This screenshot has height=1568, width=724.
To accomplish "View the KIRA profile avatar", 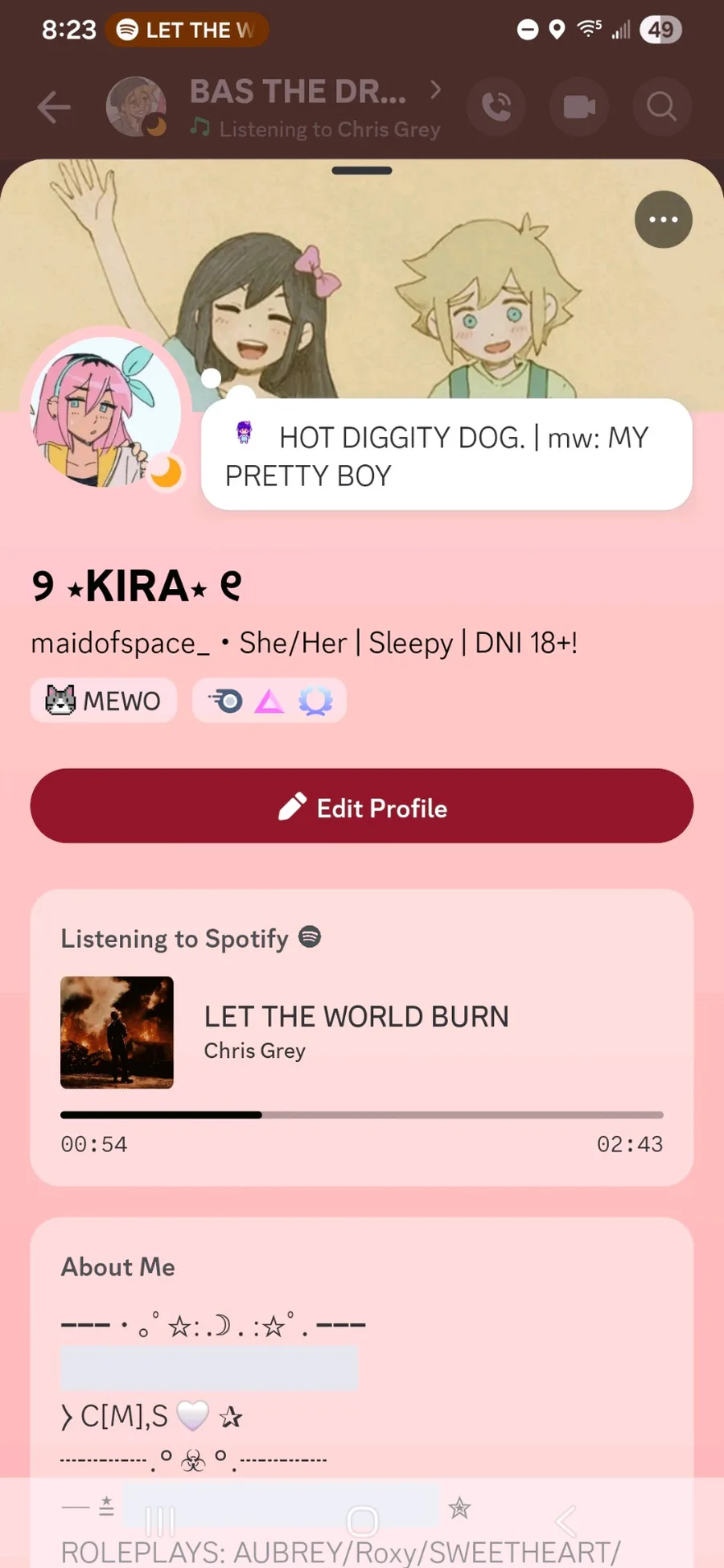I will click(105, 412).
